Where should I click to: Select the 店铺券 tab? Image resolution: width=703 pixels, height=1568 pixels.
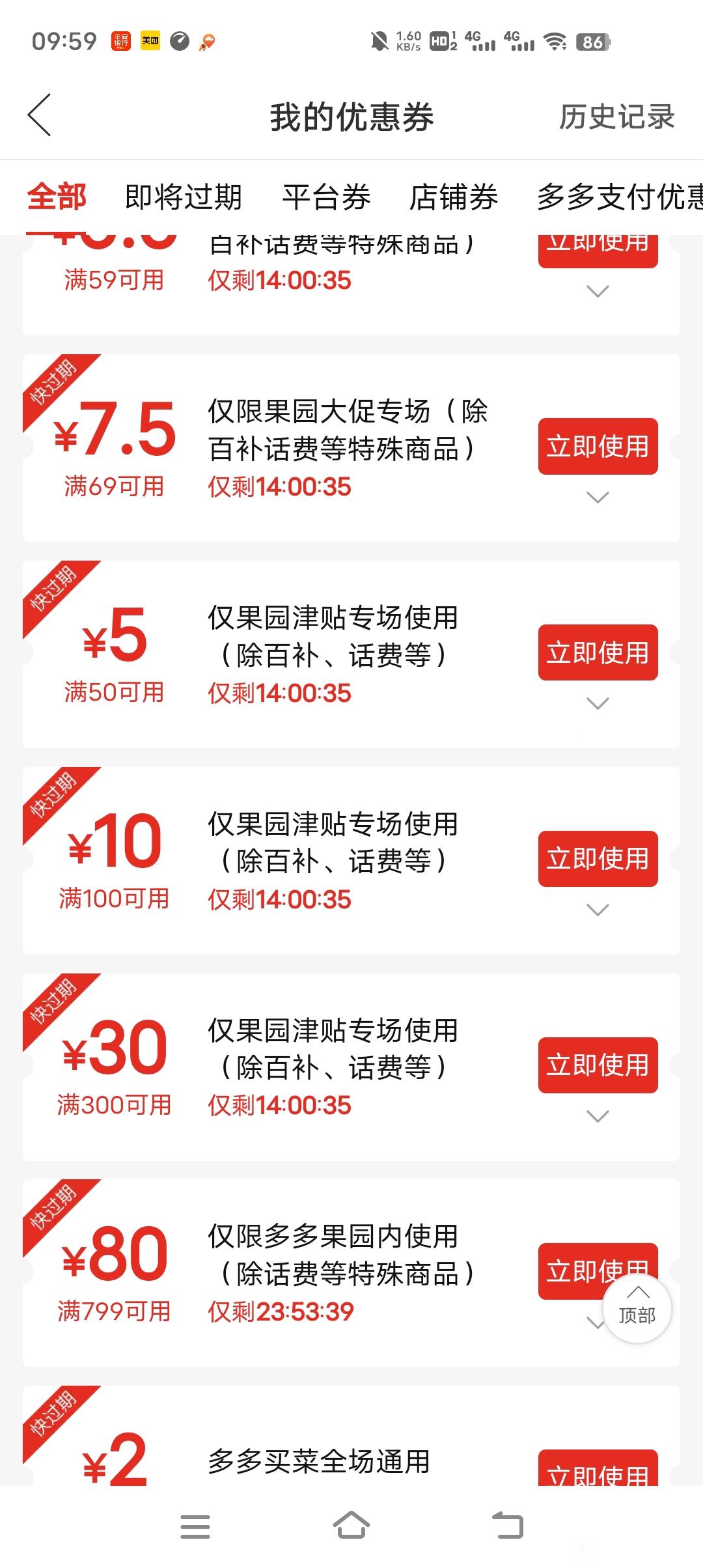coord(454,197)
